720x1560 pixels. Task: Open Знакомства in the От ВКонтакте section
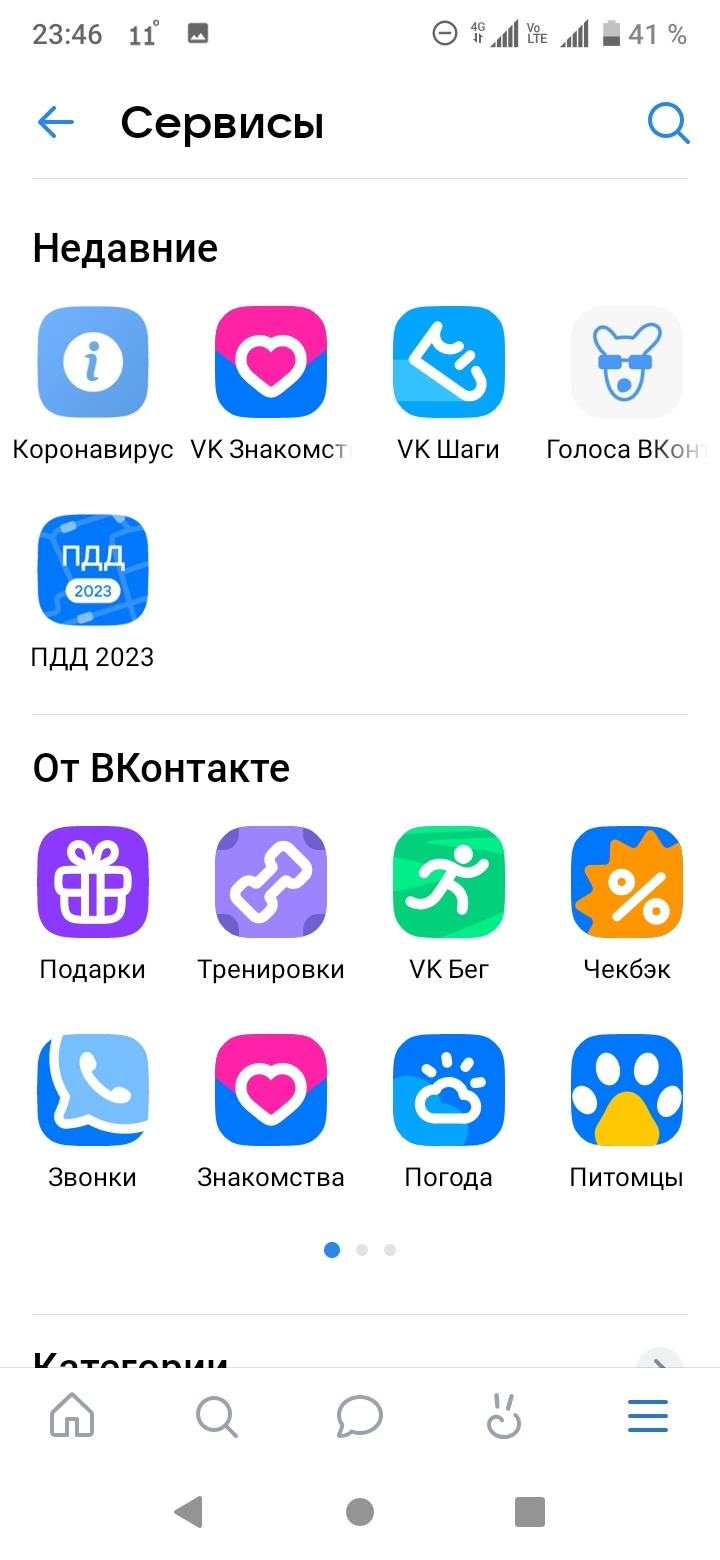click(x=271, y=1090)
